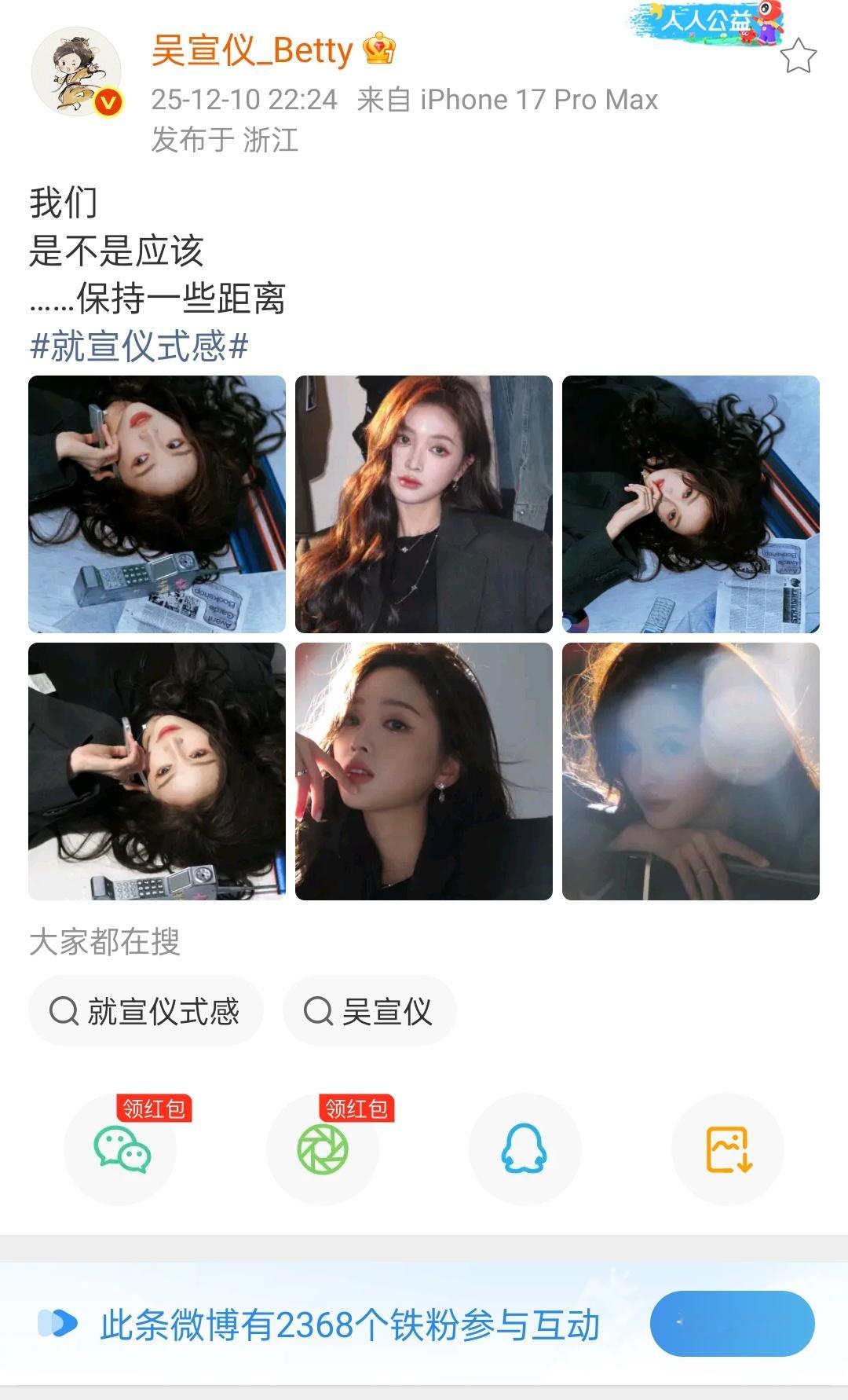Open the 就宣仪式感 search suggestion

point(146,1012)
